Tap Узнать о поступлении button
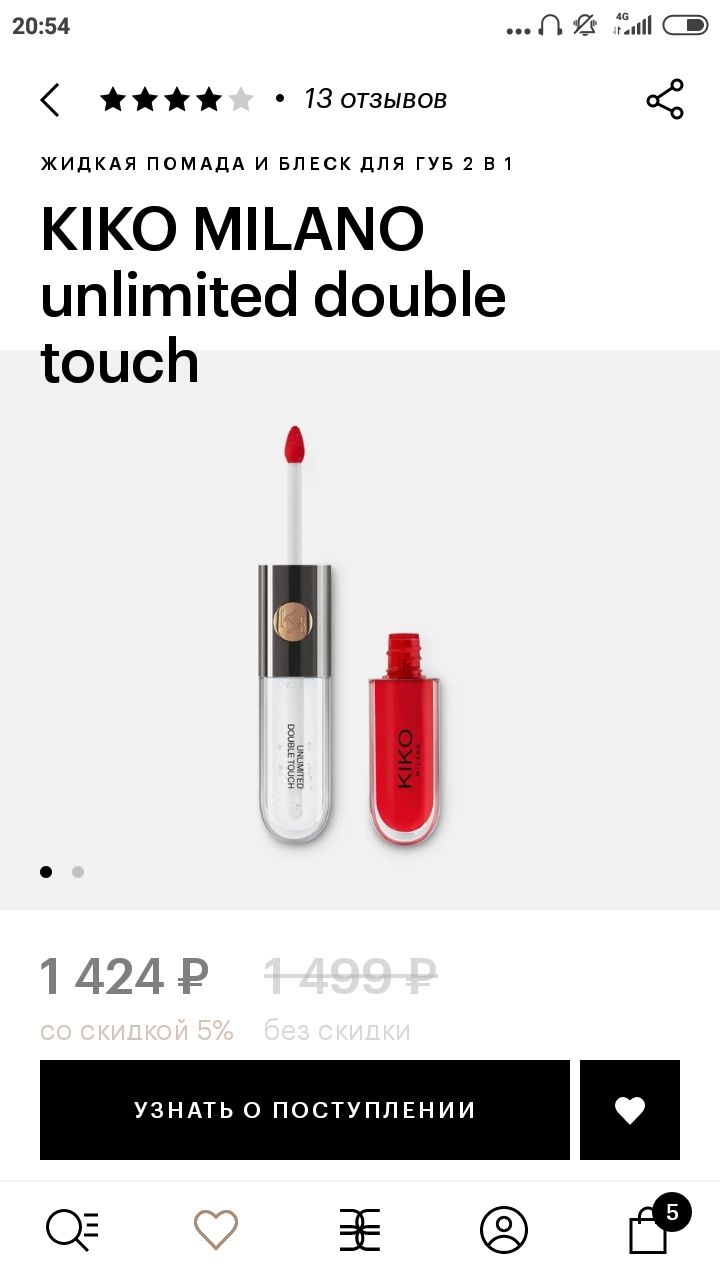 [x=305, y=1110]
